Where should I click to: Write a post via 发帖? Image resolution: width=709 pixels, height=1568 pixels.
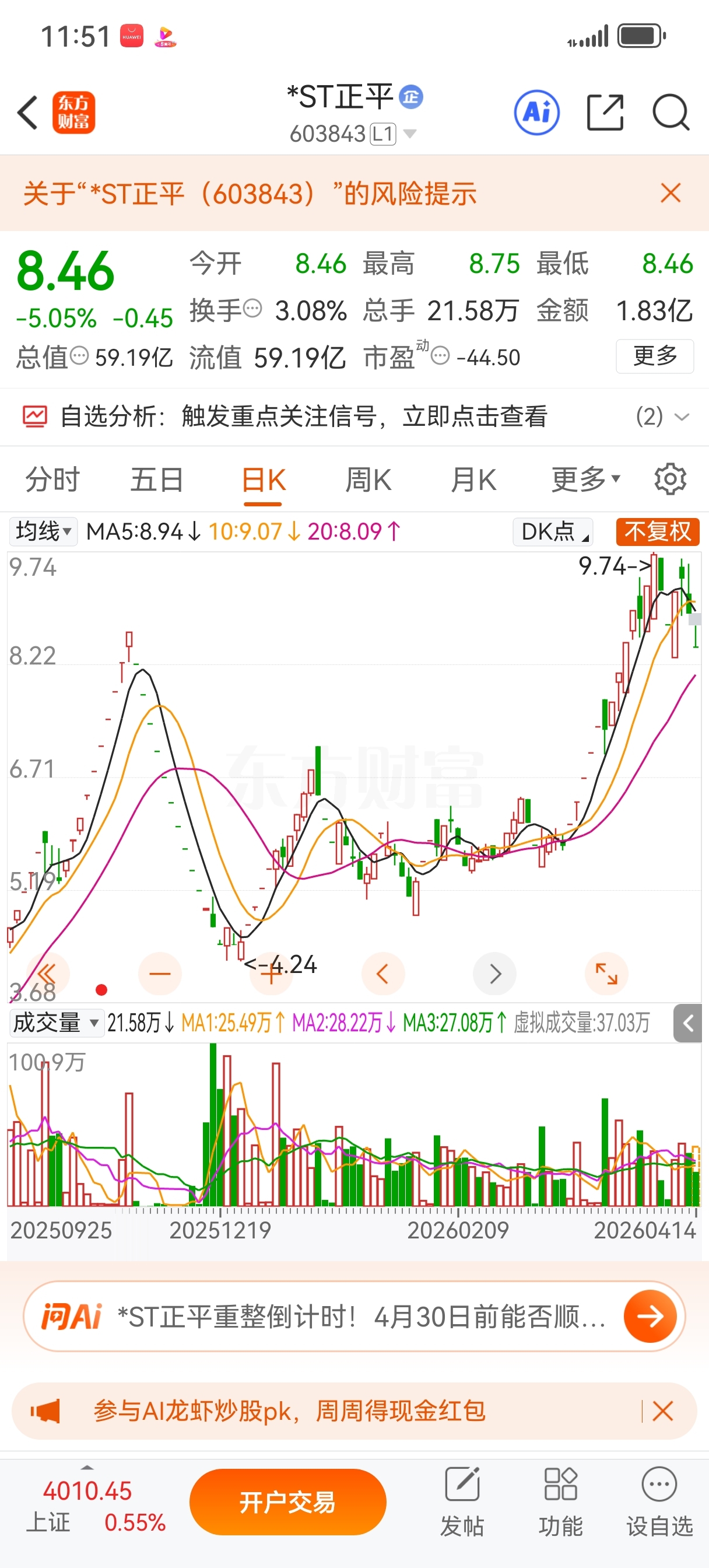click(462, 1502)
